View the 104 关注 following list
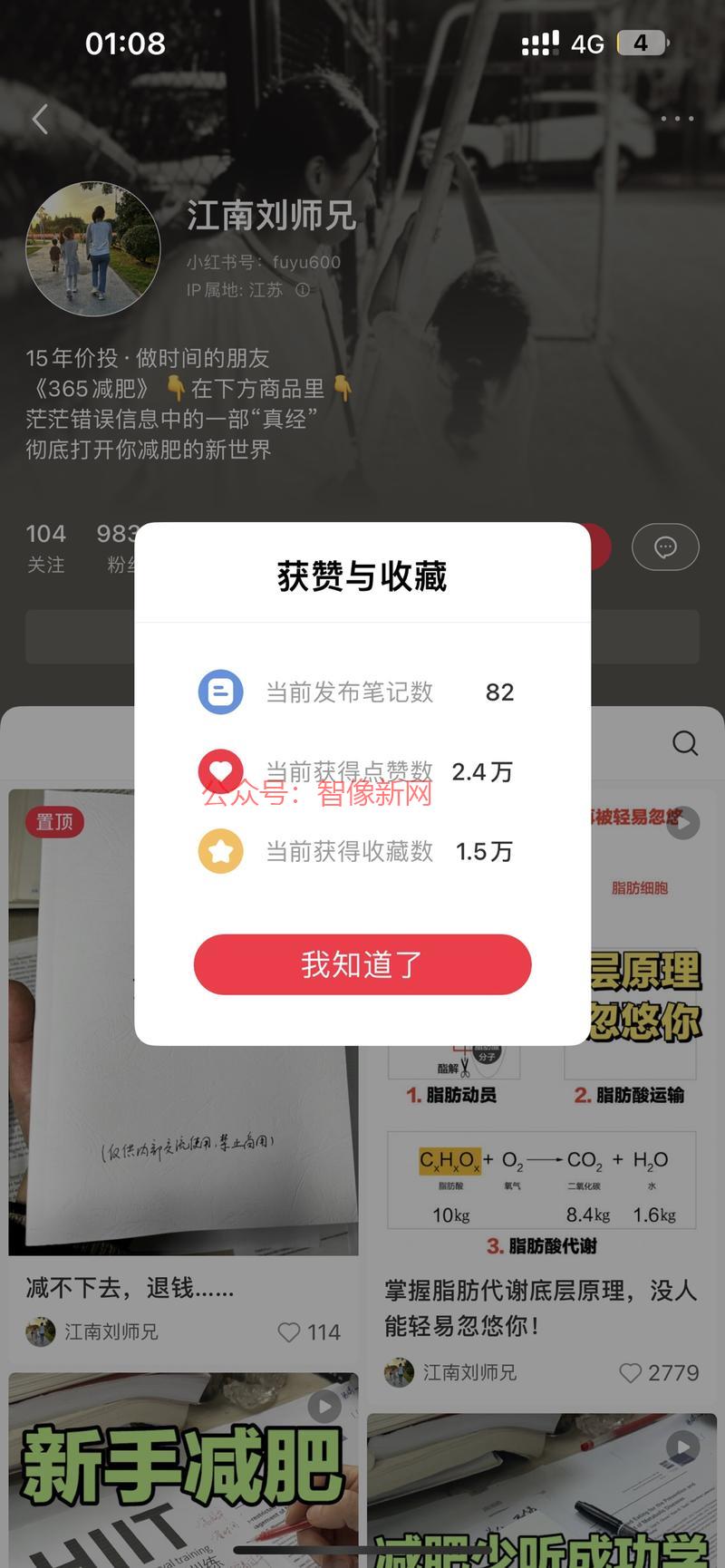Screen dimensions: 725x1568 pyautogui.click(x=45, y=548)
